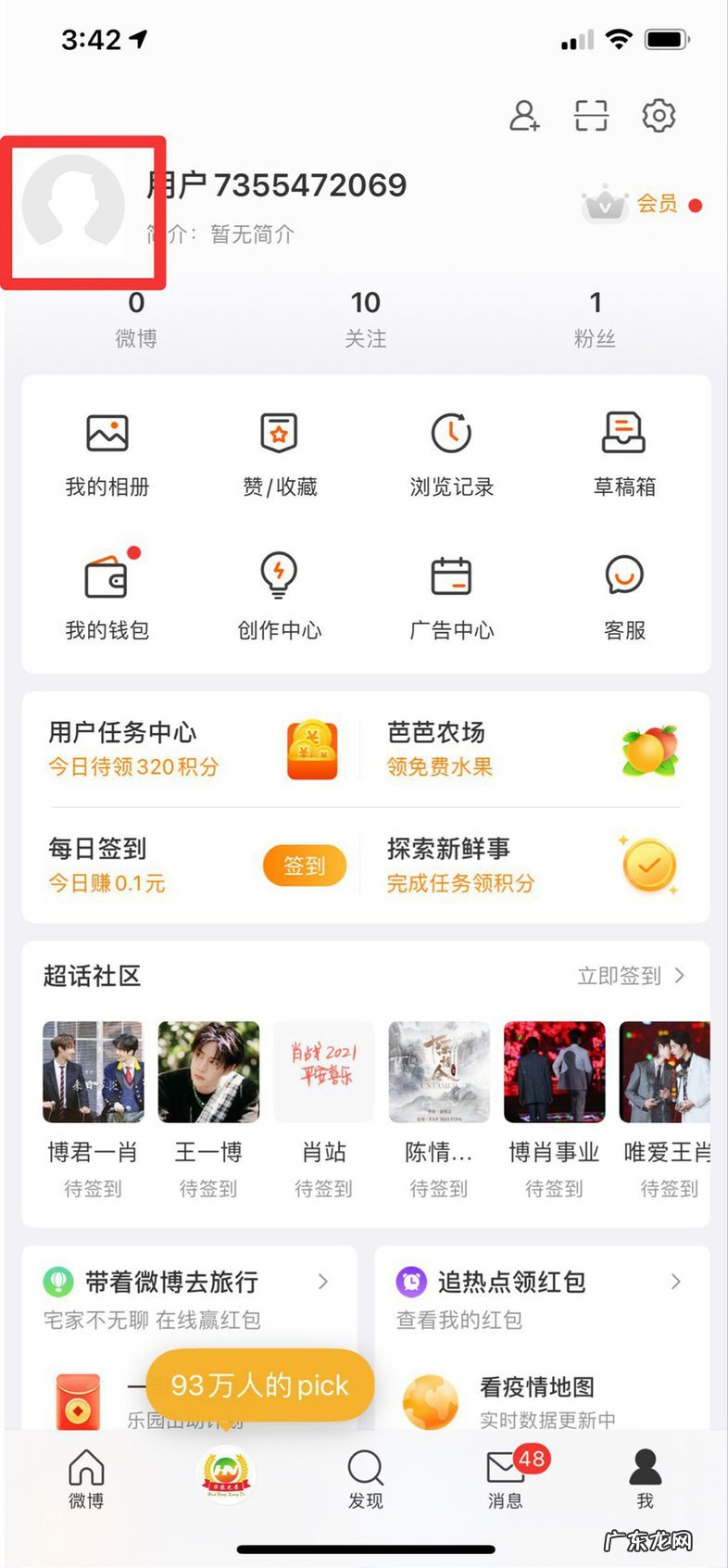Tap the 签到 daily check-in button
This screenshot has width=728, height=1568.
pos(304,865)
